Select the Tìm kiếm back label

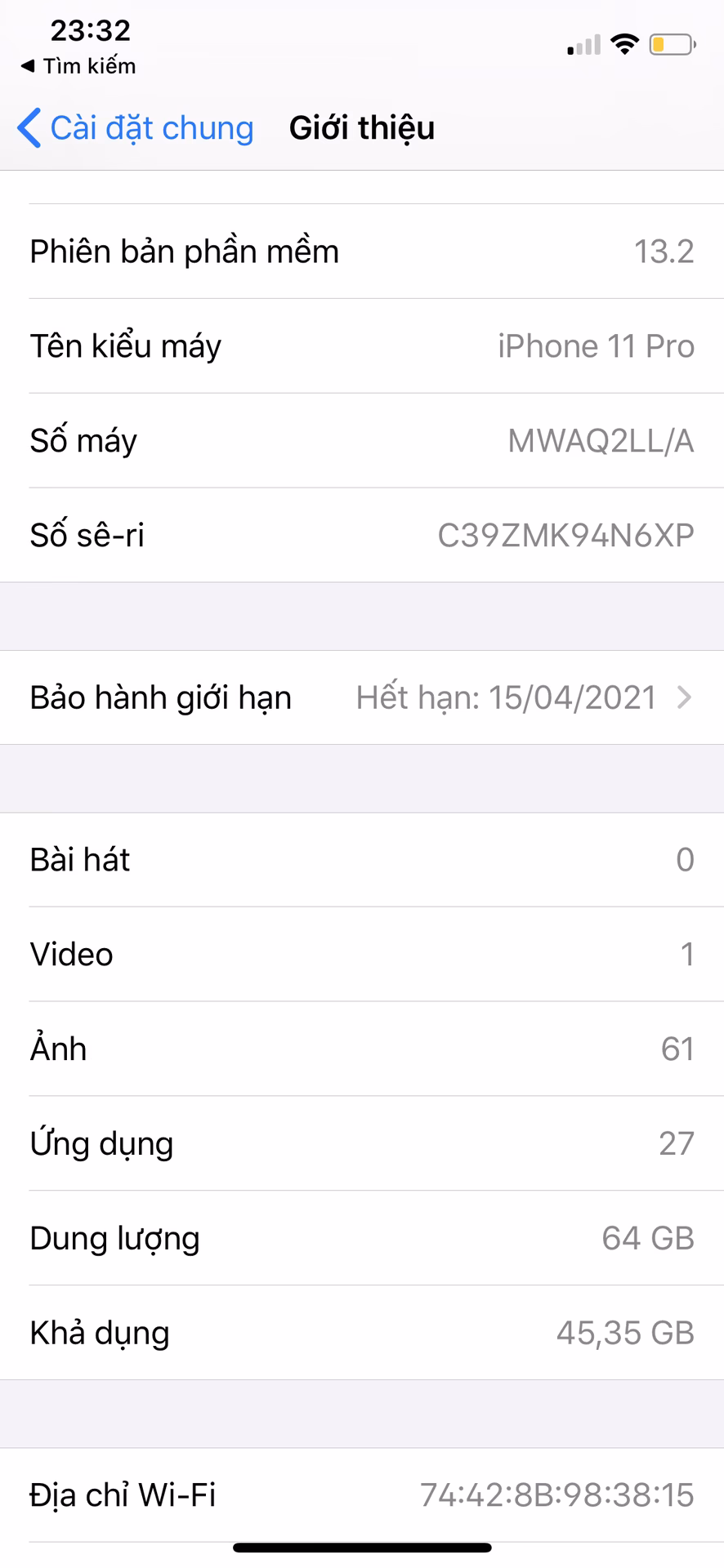(x=90, y=65)
